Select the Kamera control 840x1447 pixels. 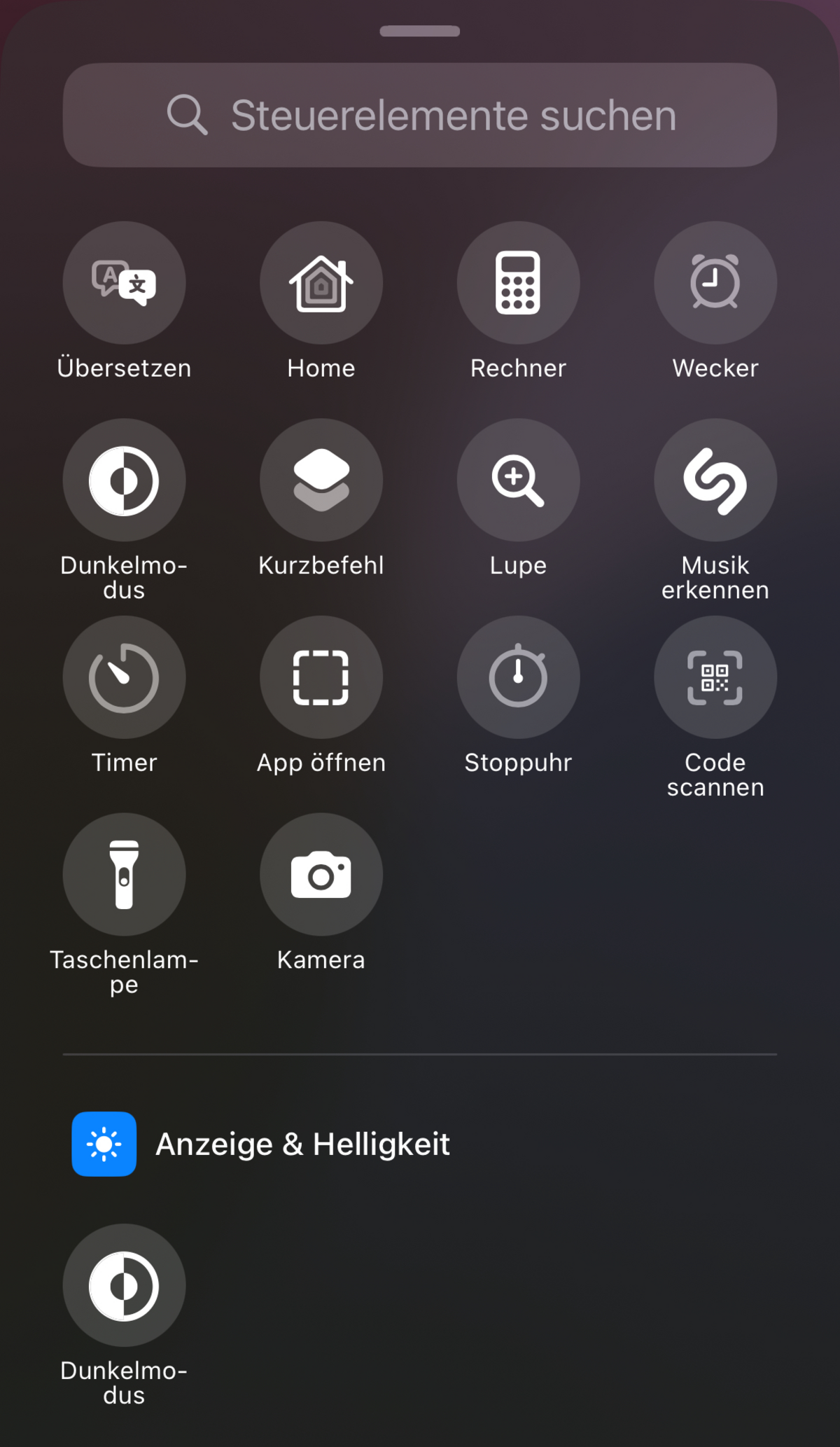tap(321, 875)
